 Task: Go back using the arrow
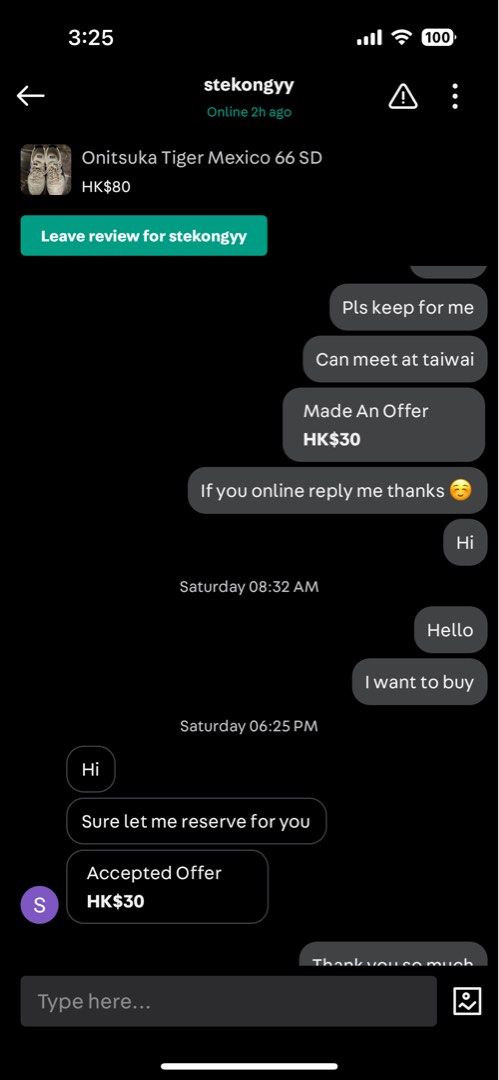30,96
